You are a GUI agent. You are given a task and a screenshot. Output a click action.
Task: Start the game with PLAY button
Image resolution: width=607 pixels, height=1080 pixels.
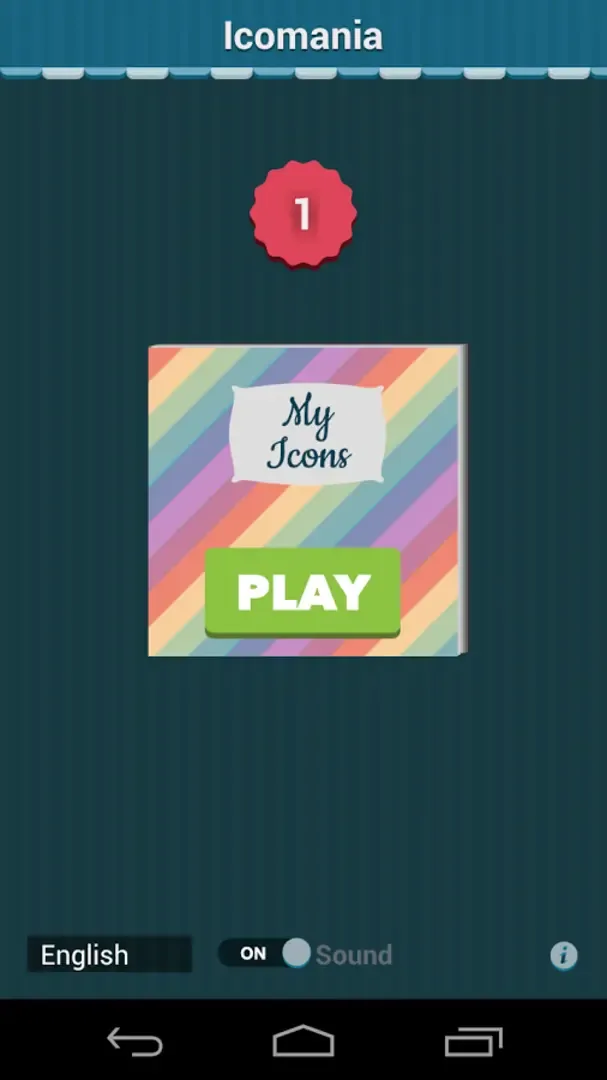point(302,592)
